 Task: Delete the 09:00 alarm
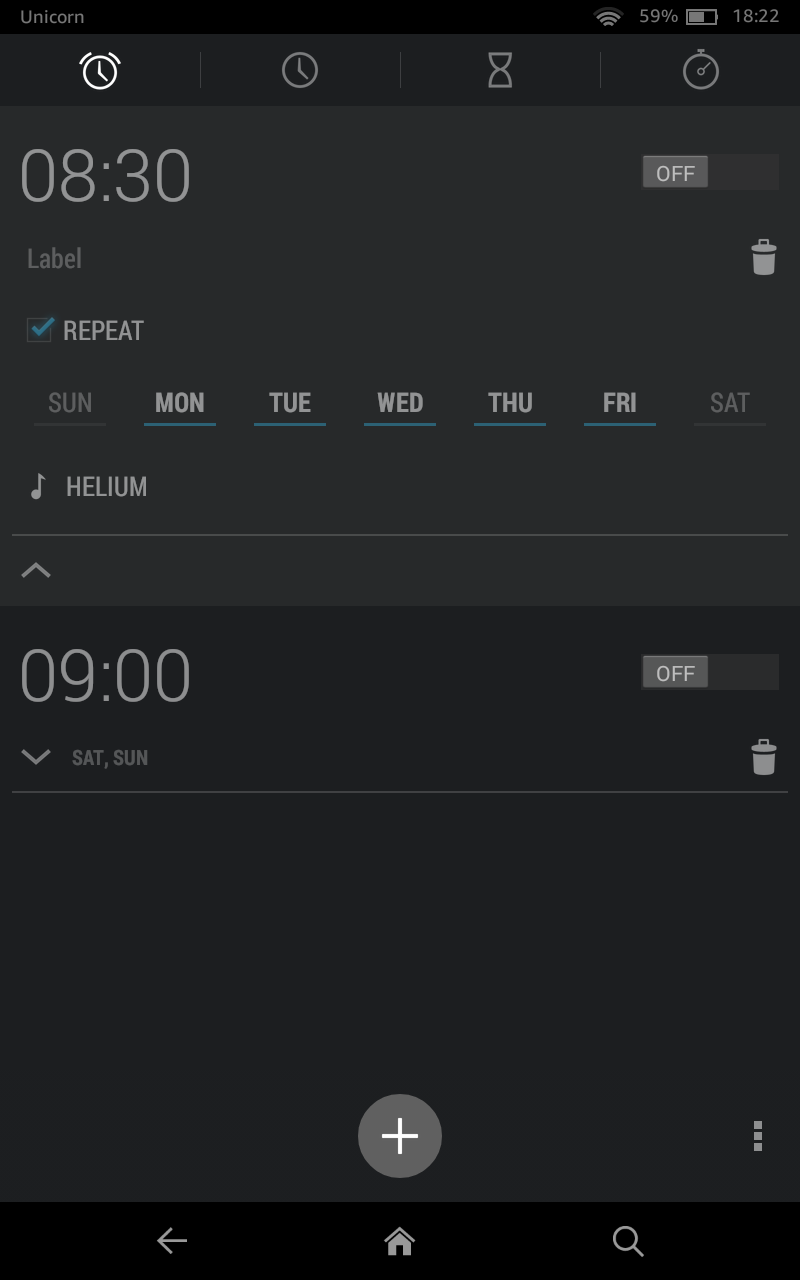764,757
